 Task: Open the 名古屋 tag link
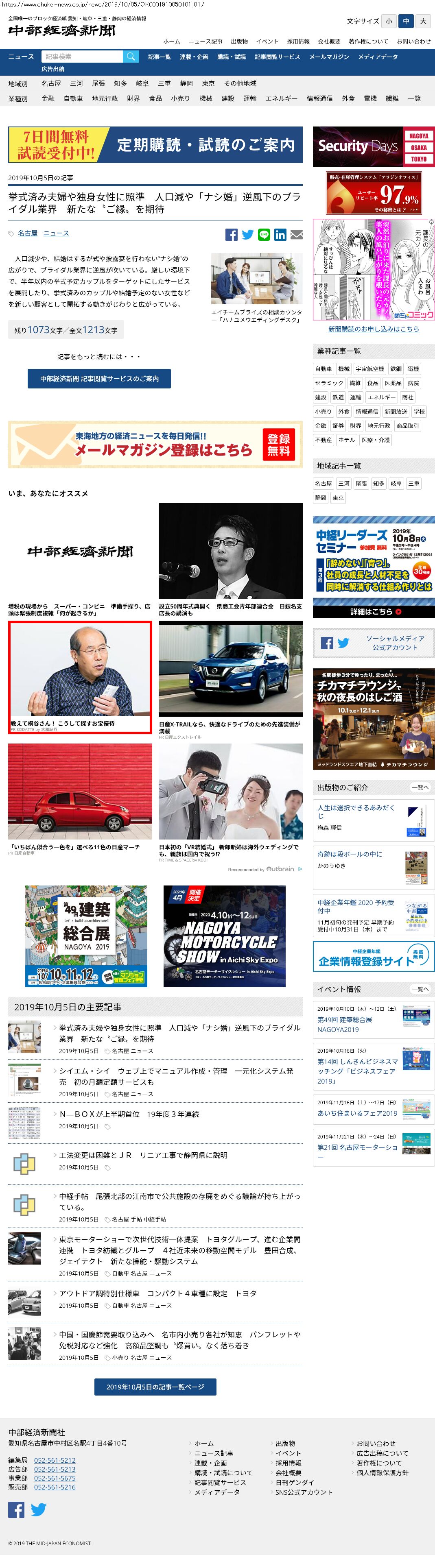tap(27, 233)
